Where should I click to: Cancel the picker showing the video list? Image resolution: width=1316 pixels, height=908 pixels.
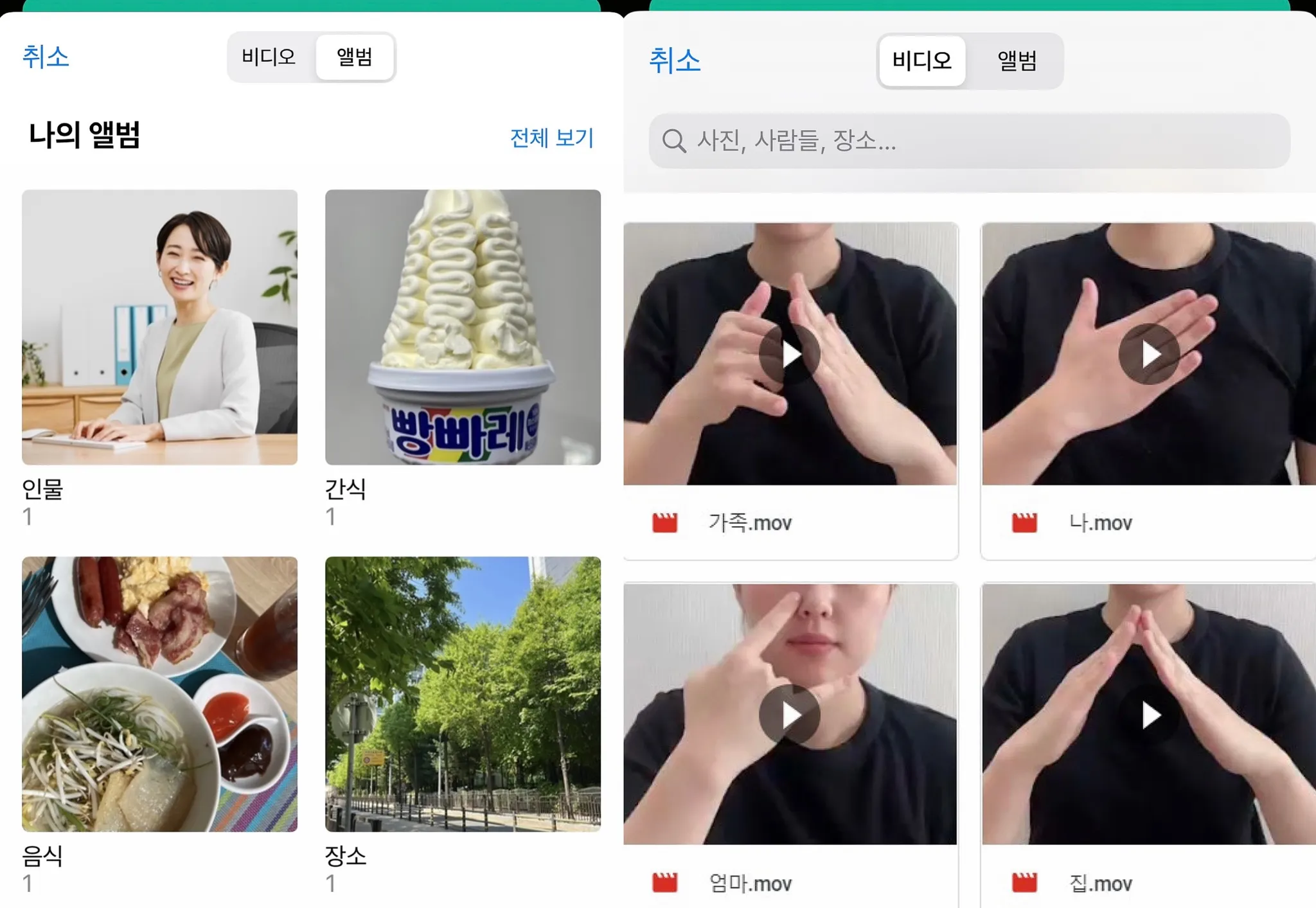[674, 61]
